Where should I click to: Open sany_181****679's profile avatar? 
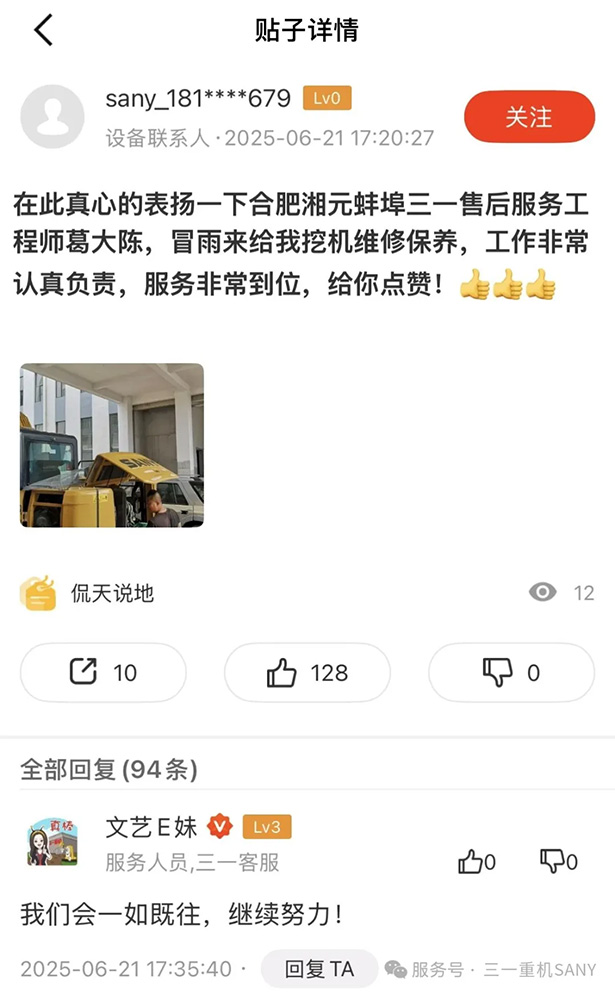click(x=52, y=117)
